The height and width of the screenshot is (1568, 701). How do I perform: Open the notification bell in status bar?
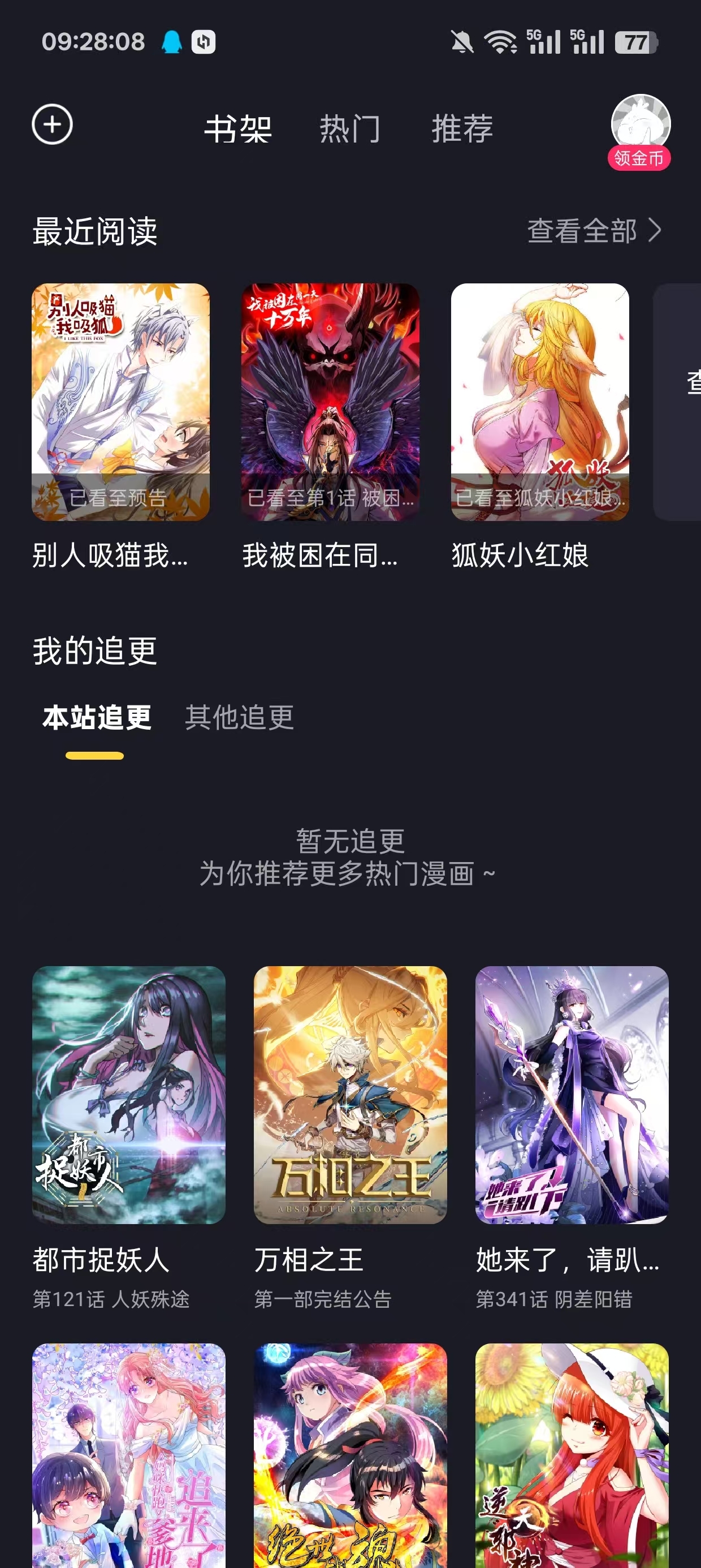(172, 41)
